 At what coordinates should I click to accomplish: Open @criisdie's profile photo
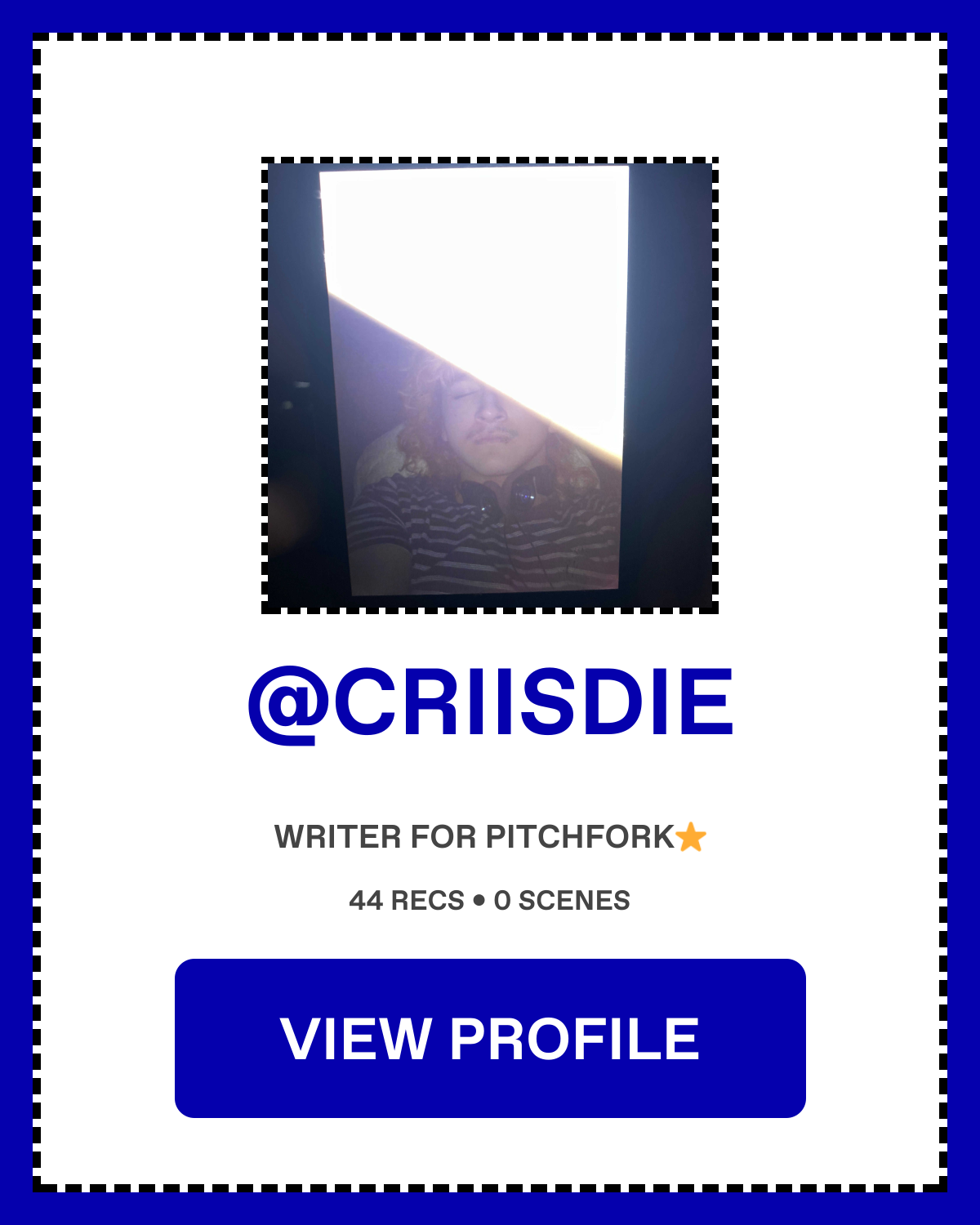[489, 385]
